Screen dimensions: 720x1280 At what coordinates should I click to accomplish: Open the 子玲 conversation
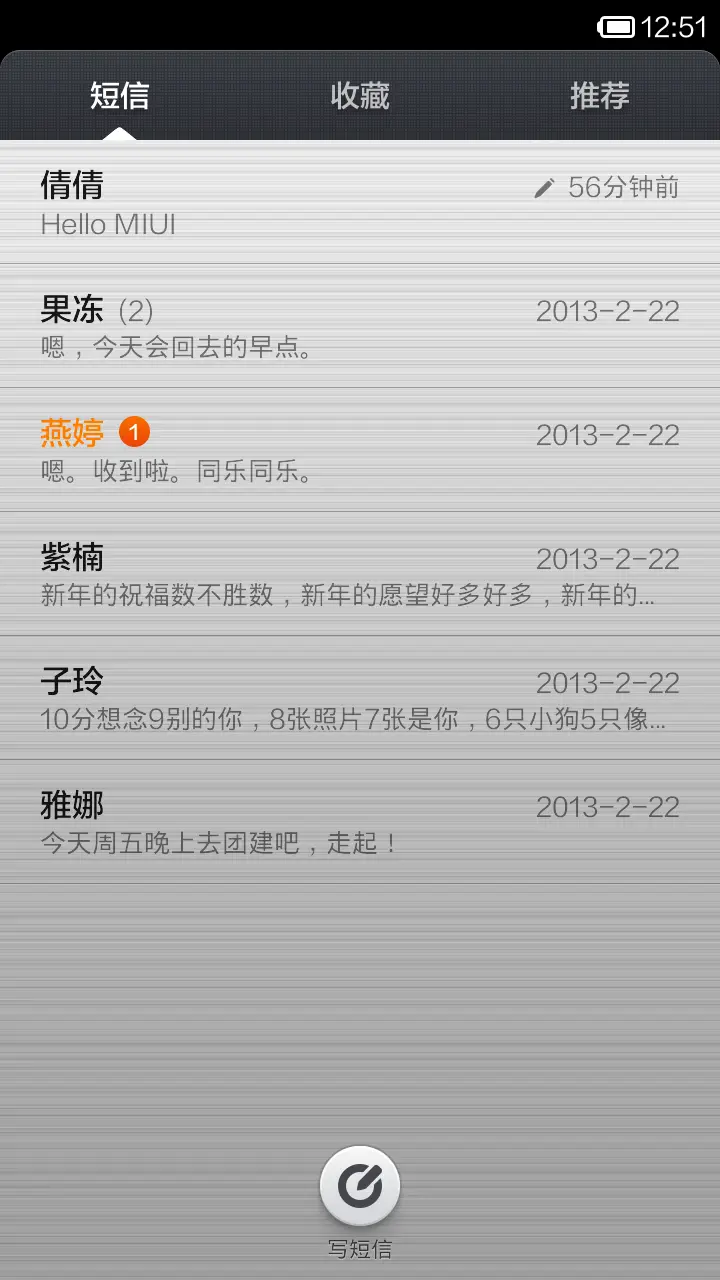pos(300,700)
